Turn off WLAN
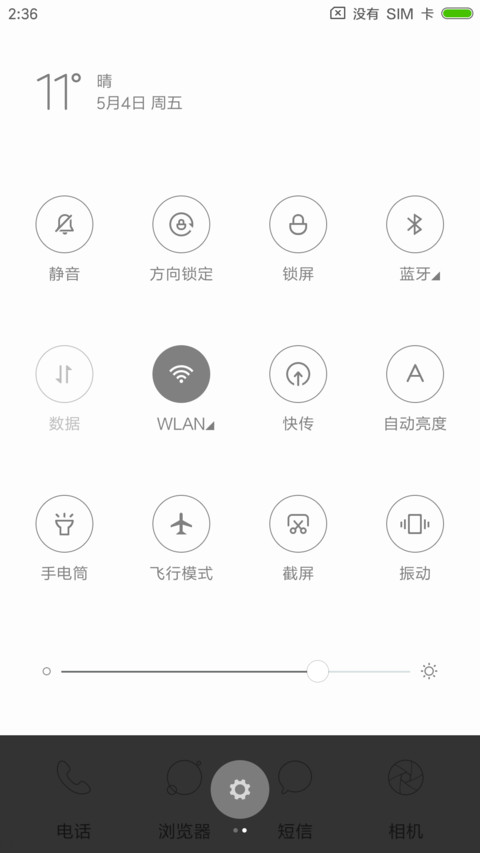 (181, 374)
